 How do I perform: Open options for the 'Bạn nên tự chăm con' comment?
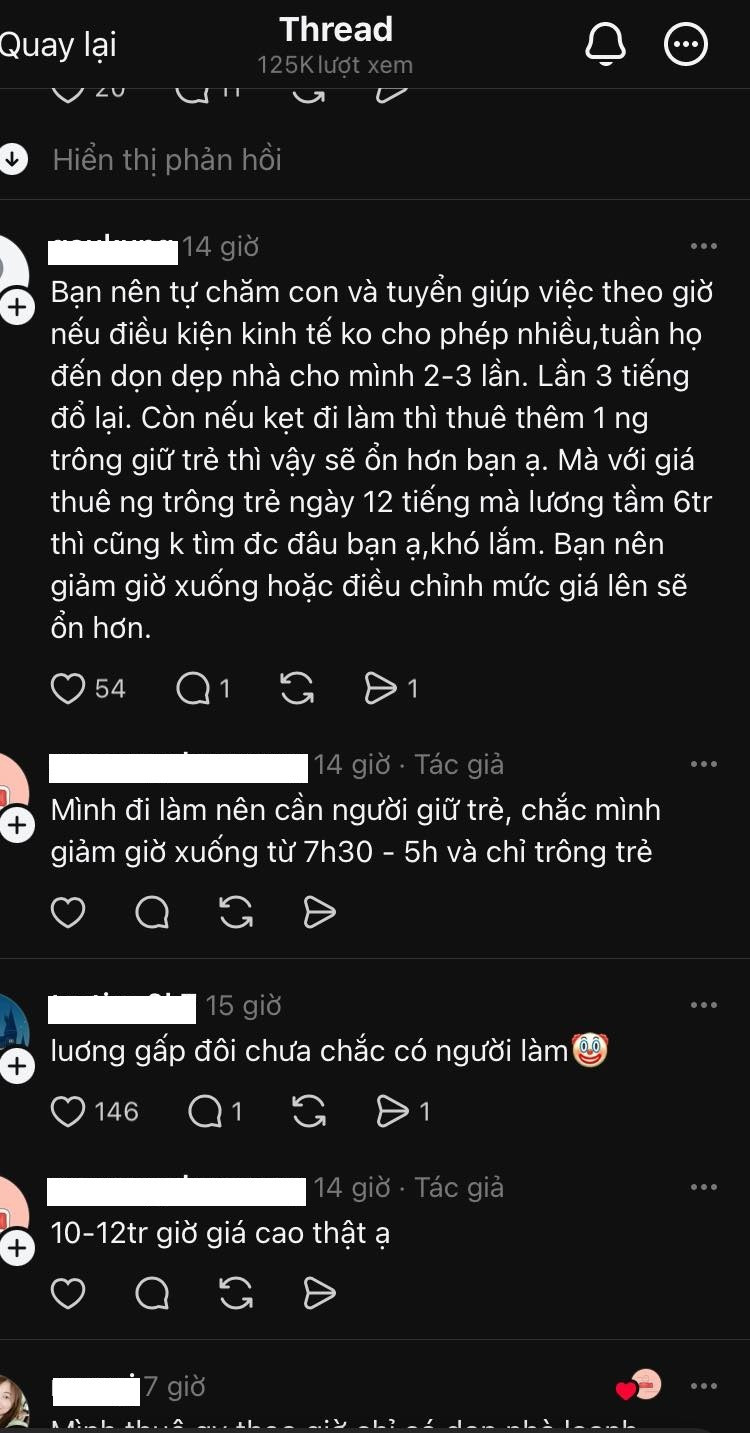coord(703,247)
